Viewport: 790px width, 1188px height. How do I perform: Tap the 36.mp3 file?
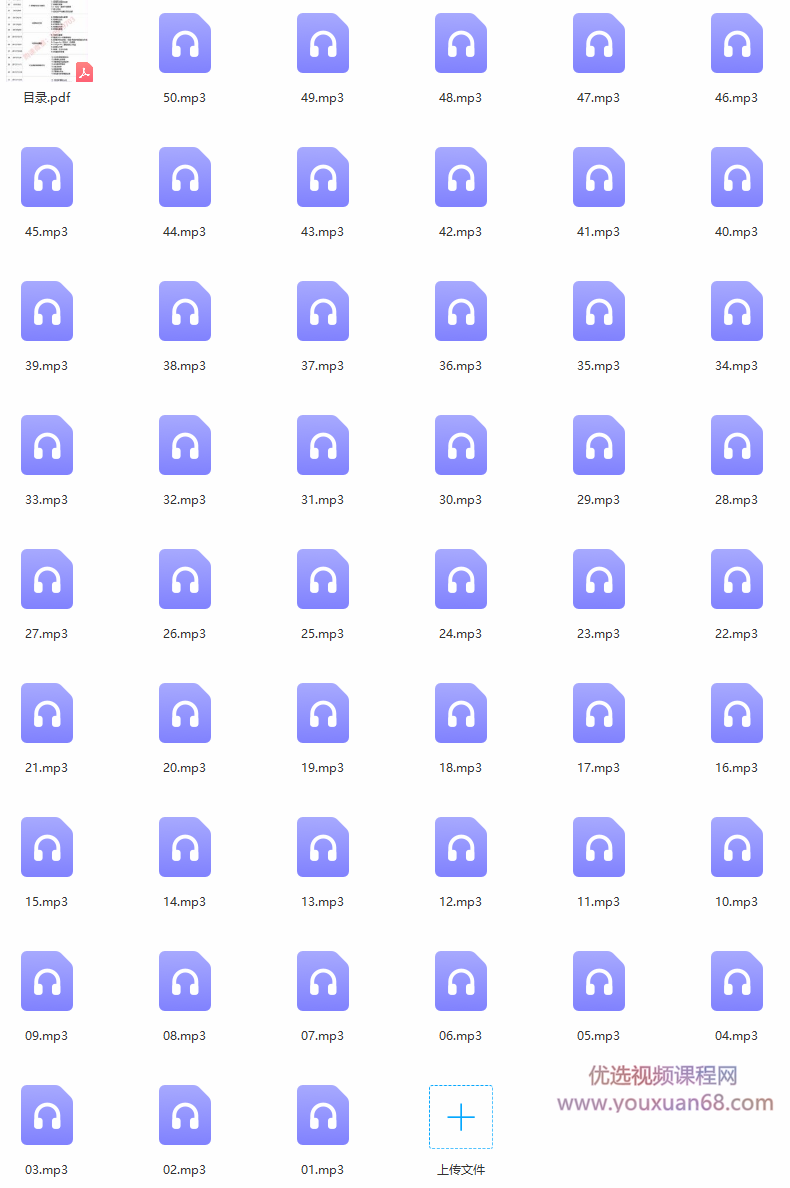tap(461, 312)
